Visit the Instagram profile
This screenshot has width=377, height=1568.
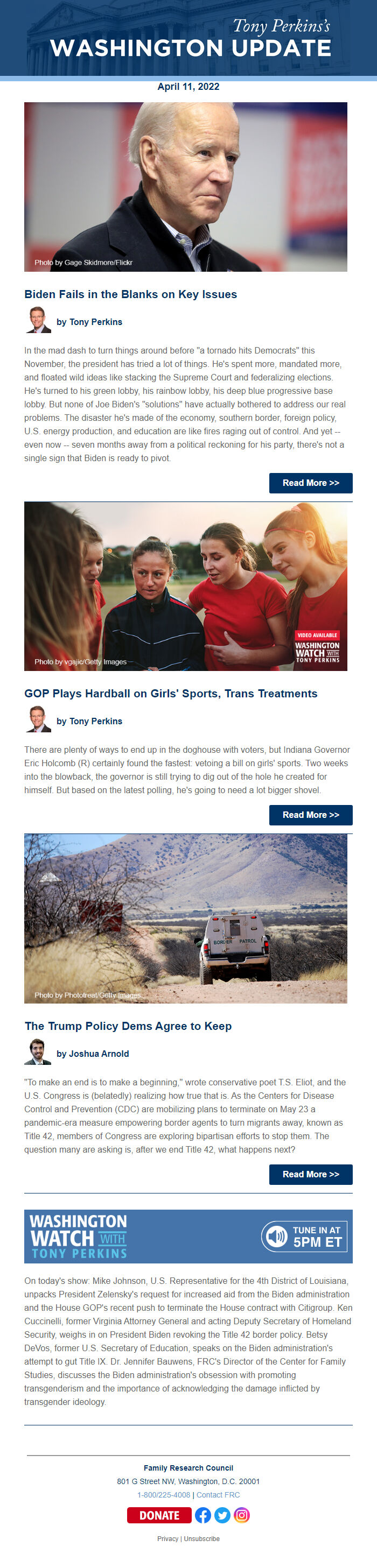[242, 1515]
